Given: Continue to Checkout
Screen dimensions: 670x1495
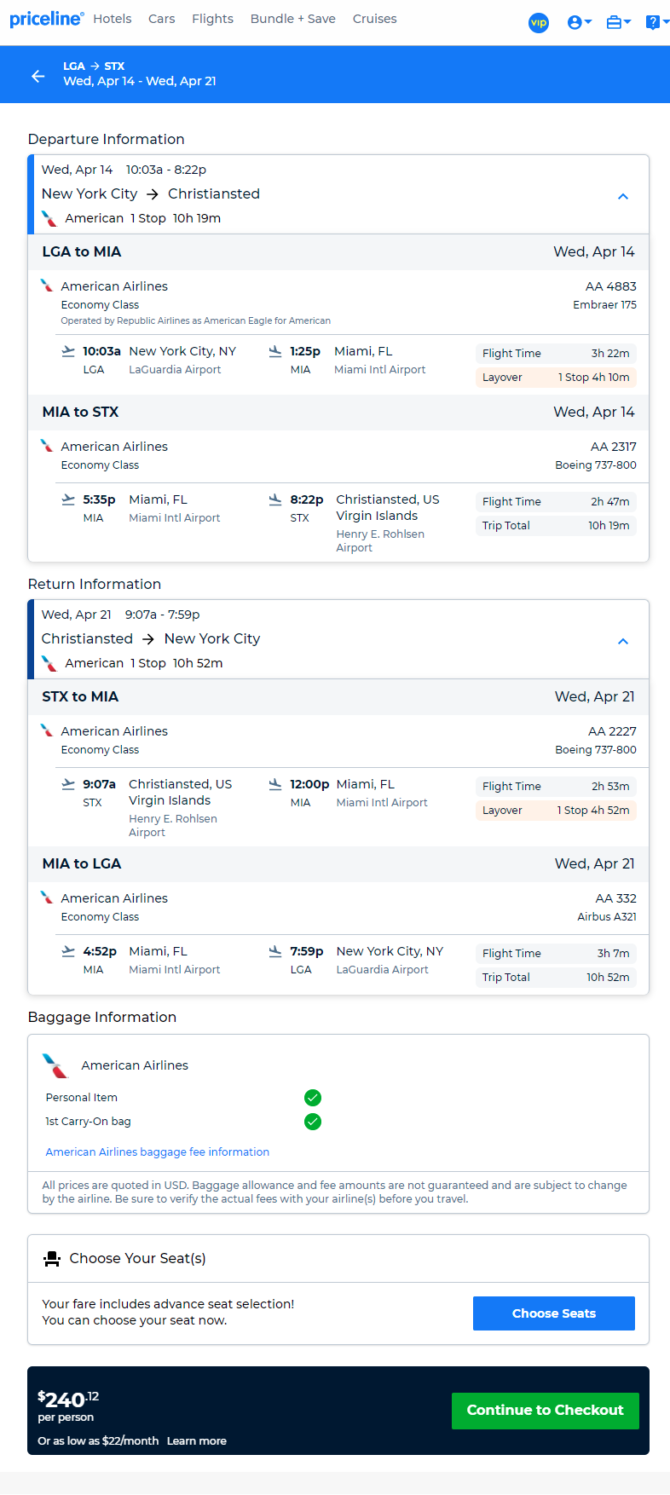Looking at the screenshot, I should [545, 1410].
